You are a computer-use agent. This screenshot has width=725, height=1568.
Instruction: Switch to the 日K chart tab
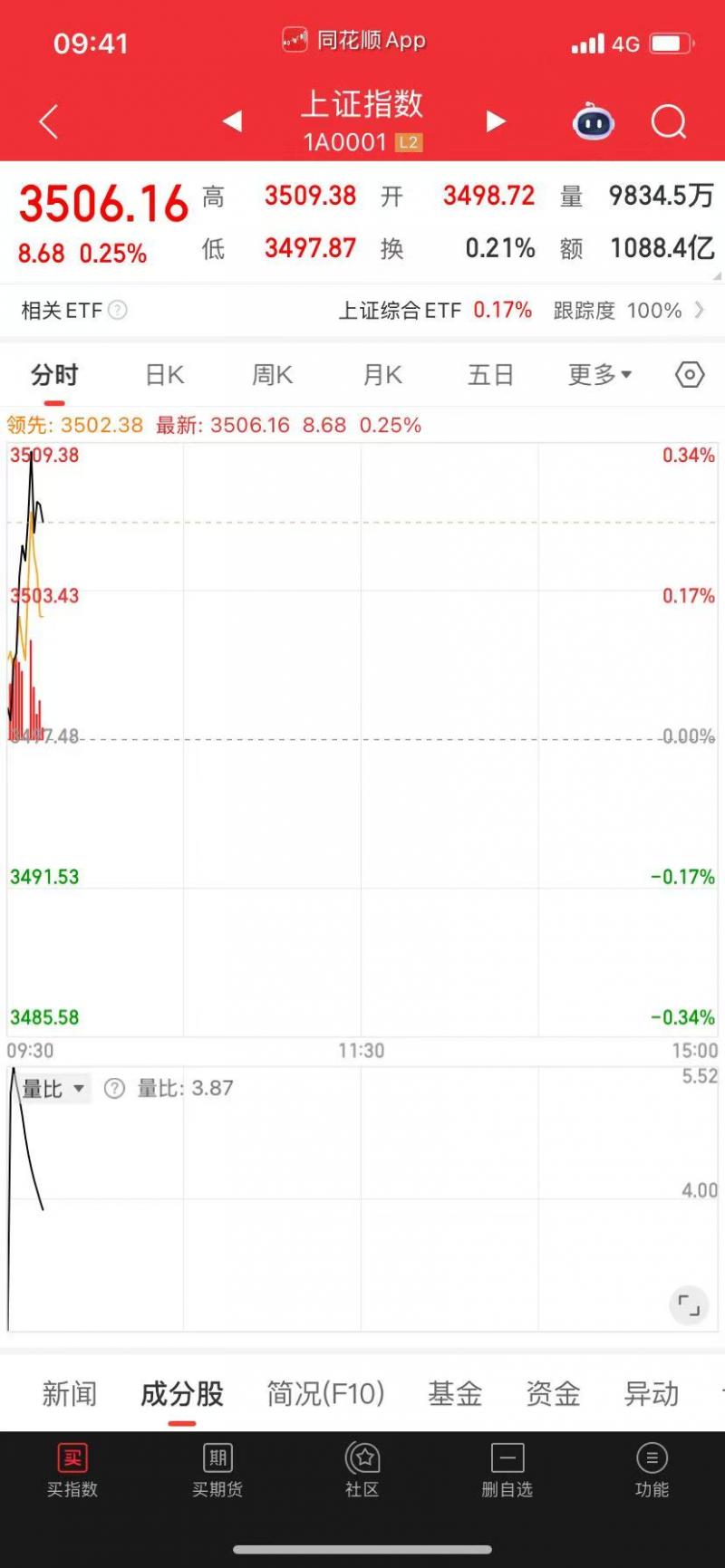click(165, 375)
